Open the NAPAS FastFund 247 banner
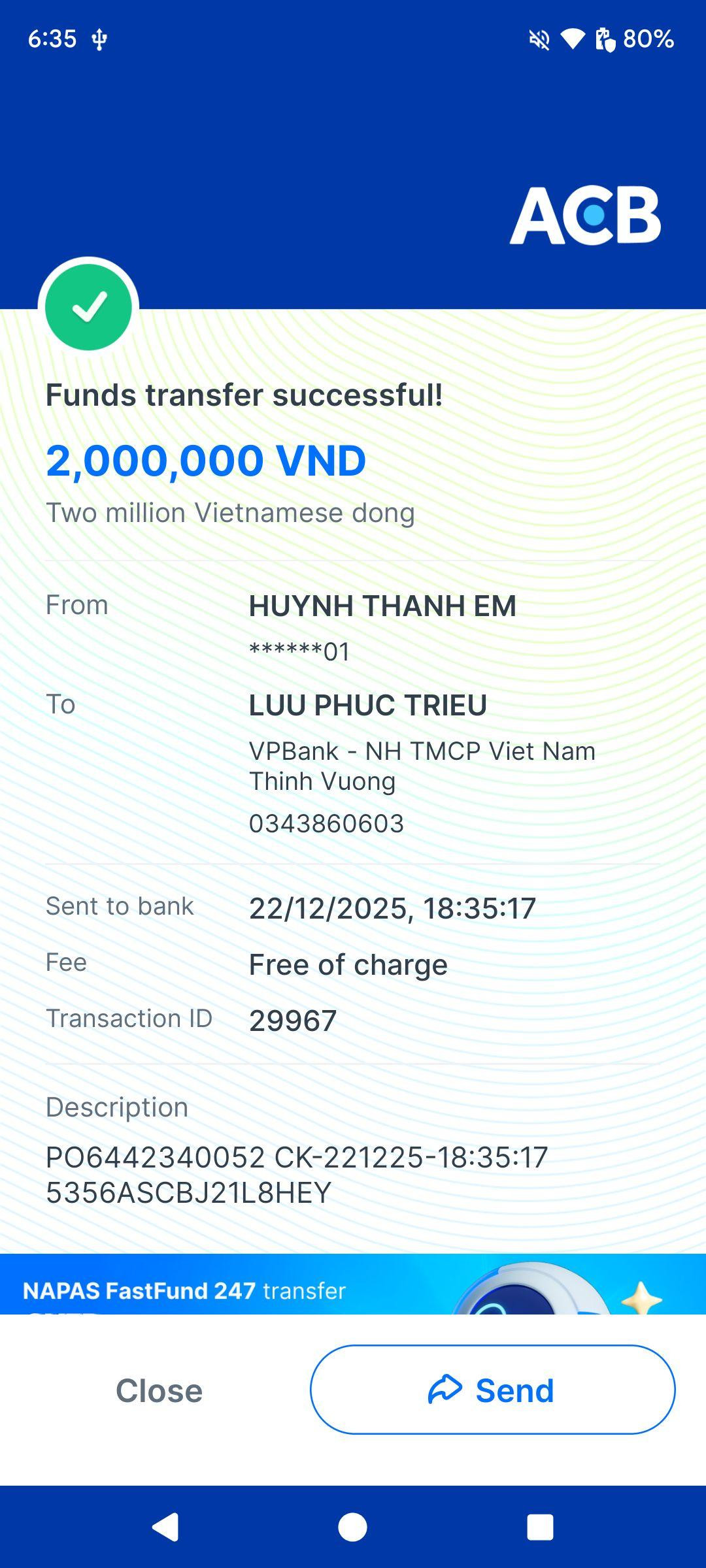This screenshot has height=1568, width=706. [x=353, y=1284]
